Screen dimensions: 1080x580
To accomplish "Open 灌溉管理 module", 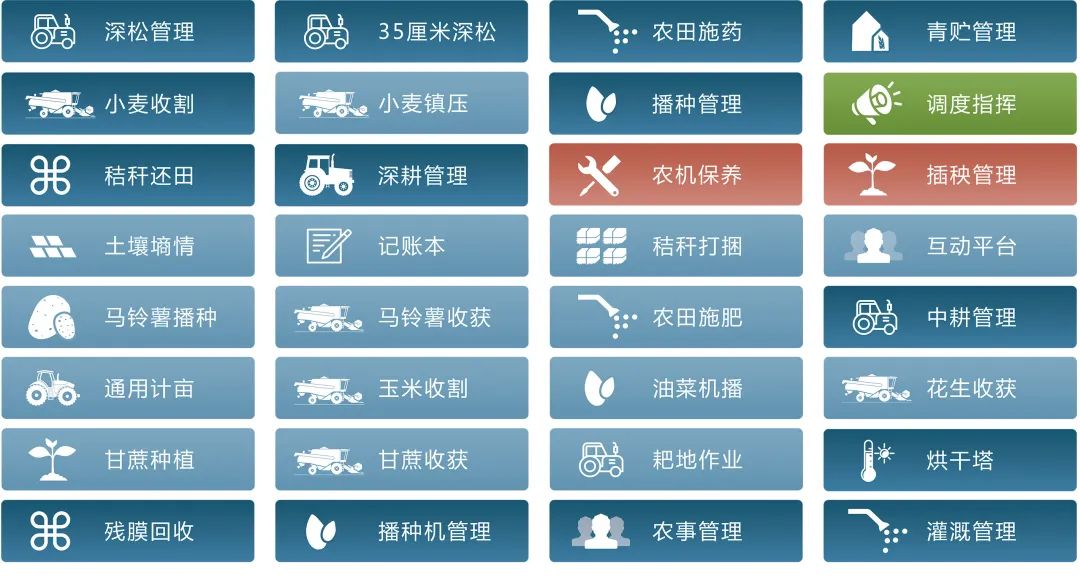I will 949,531.
